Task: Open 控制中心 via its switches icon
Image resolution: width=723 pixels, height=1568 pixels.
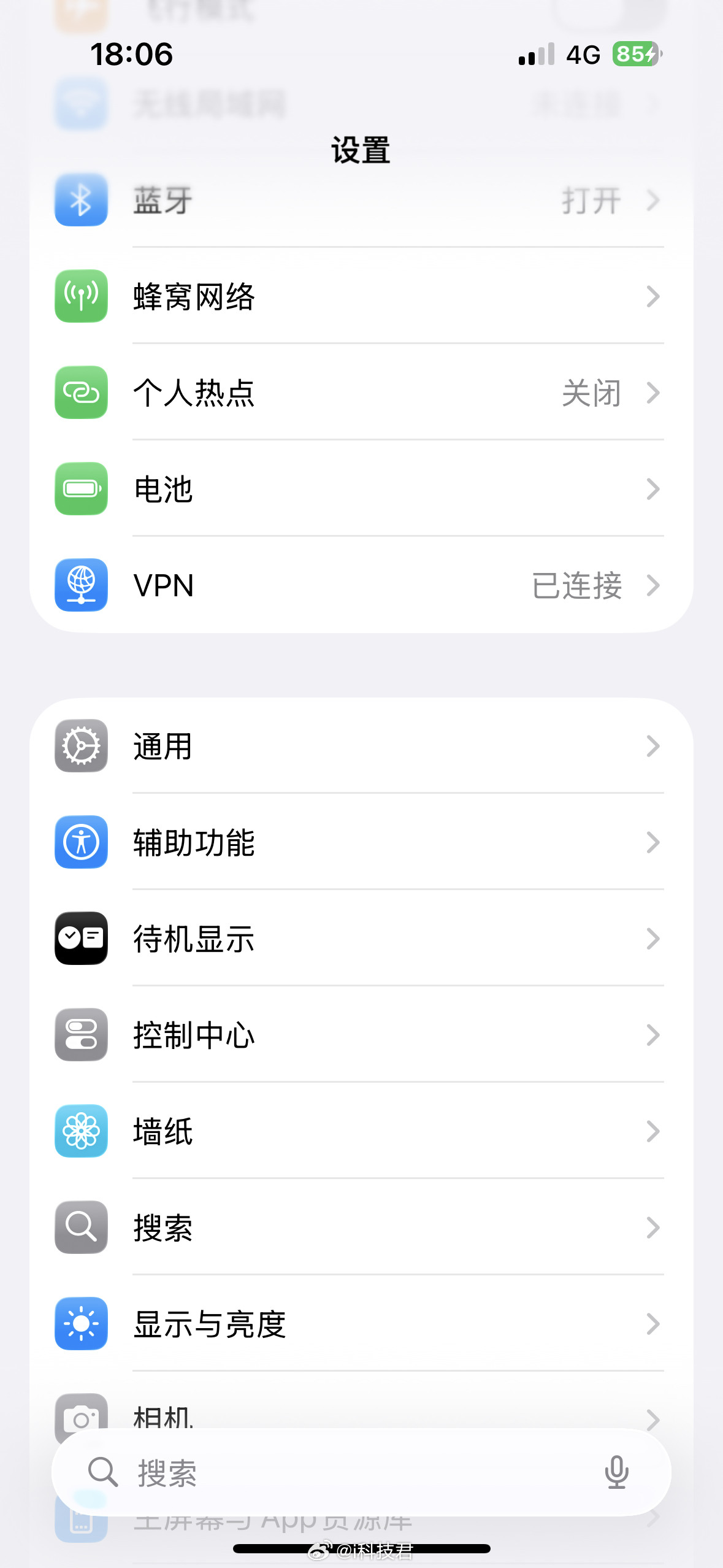Action: [x=80, y=1036]
